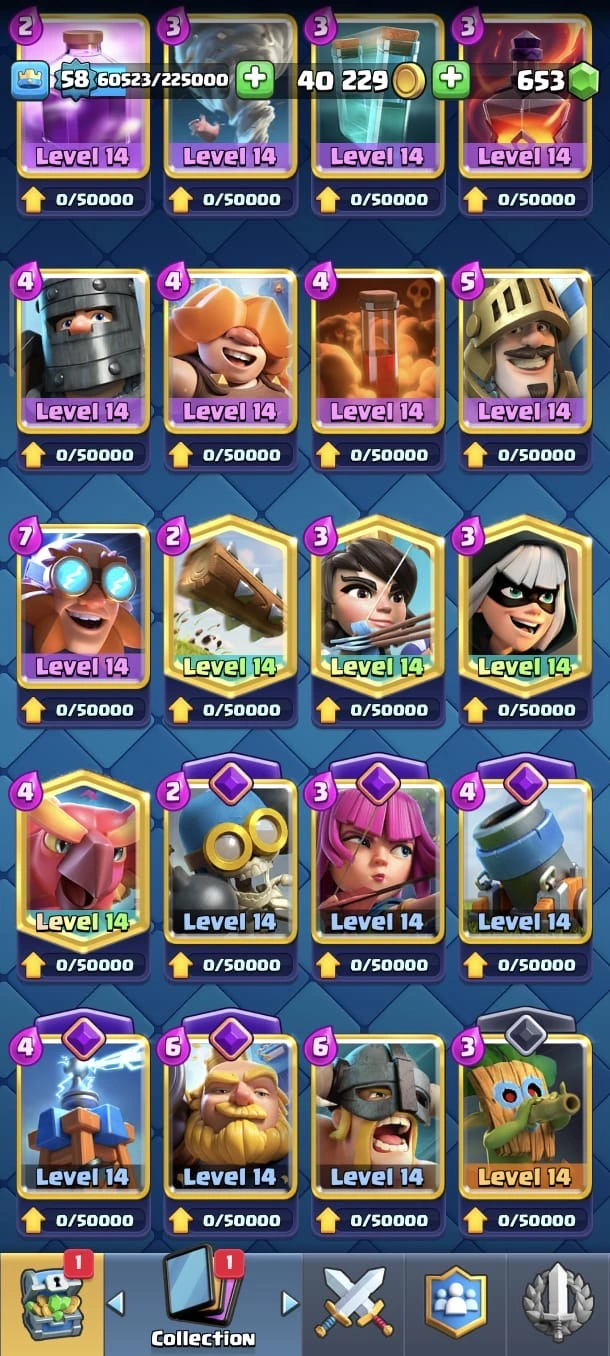610x1356 pixels.
Task: Open the Battle crossed swords tab
Action: [x=355, y=1302]
